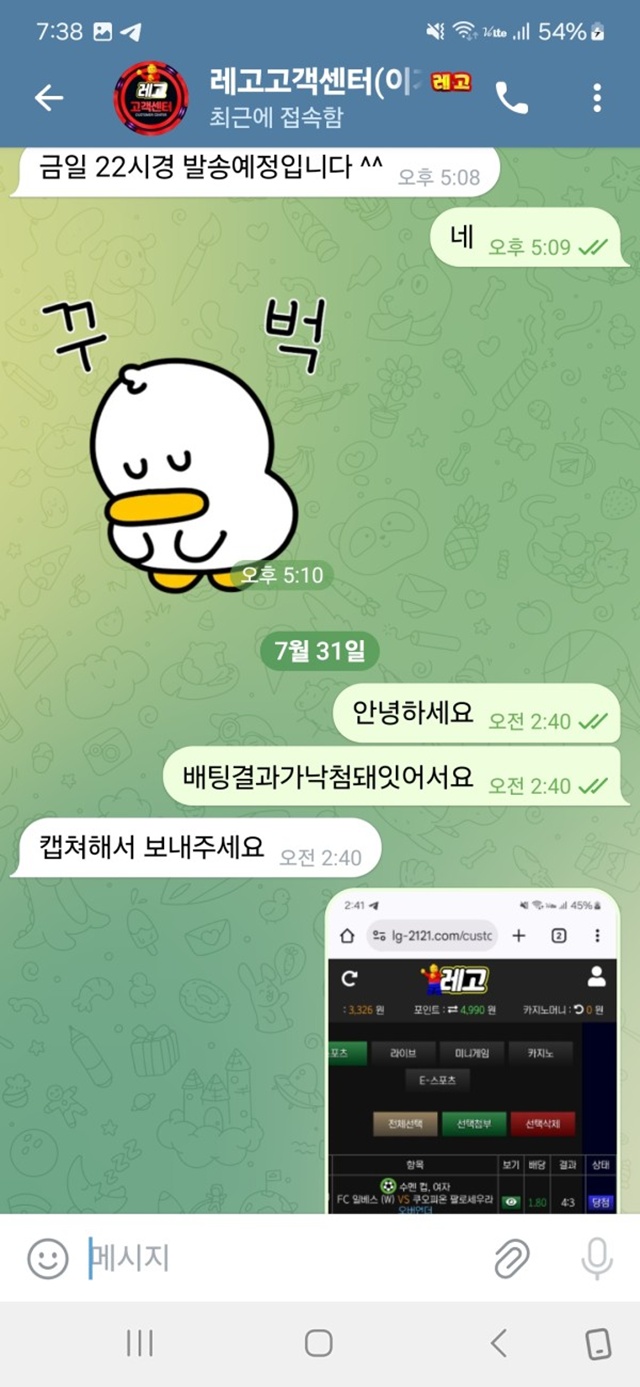640x1387 pixels.
Task: Focus the 메시지 input field
Action: (x=280, y=1257)
